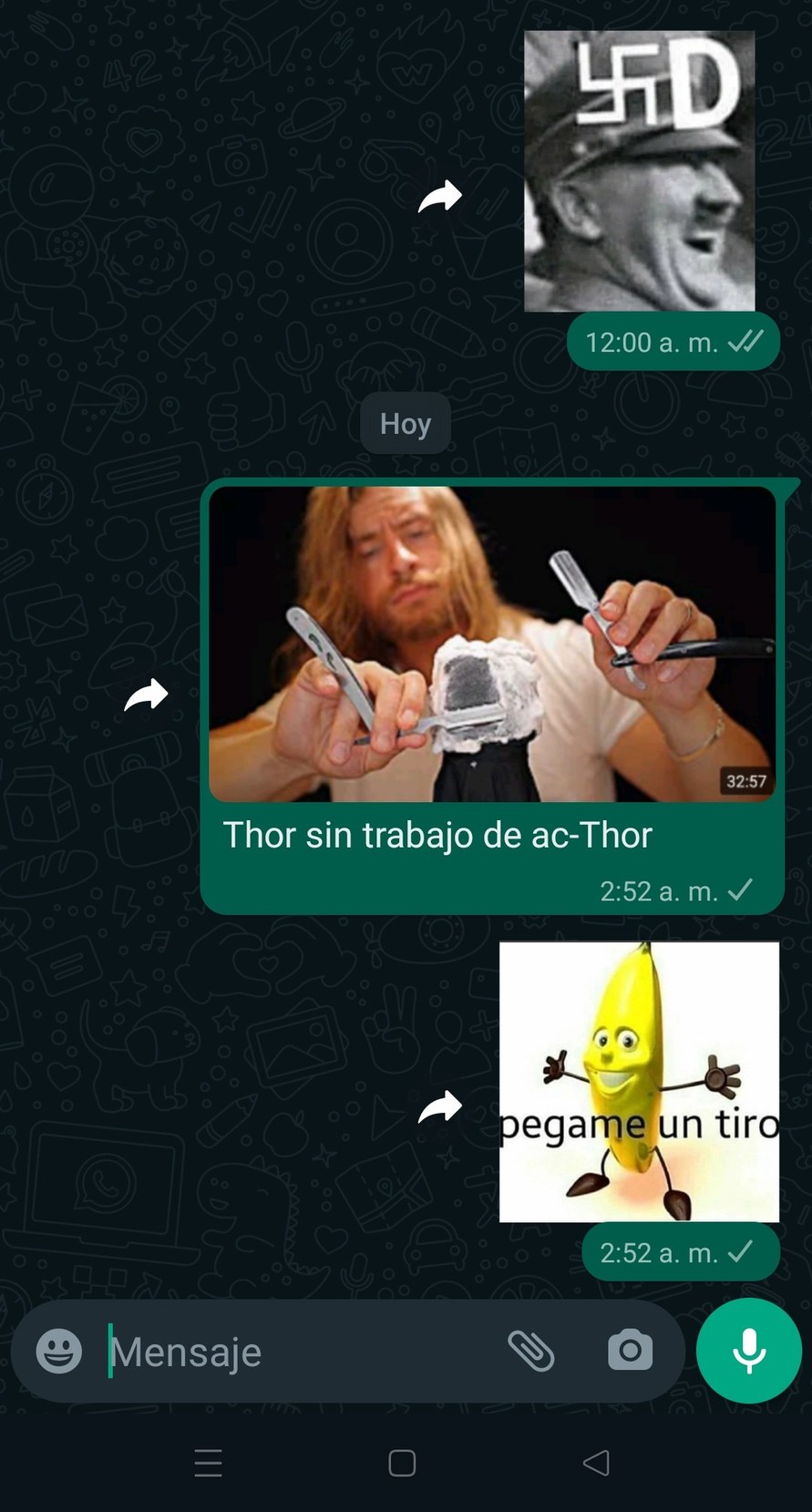This screenshot has height=1512, width=812.
Task: Tap the forward arrow beside the Thor video
Action: pyautogui.click(x=146, y=693)
